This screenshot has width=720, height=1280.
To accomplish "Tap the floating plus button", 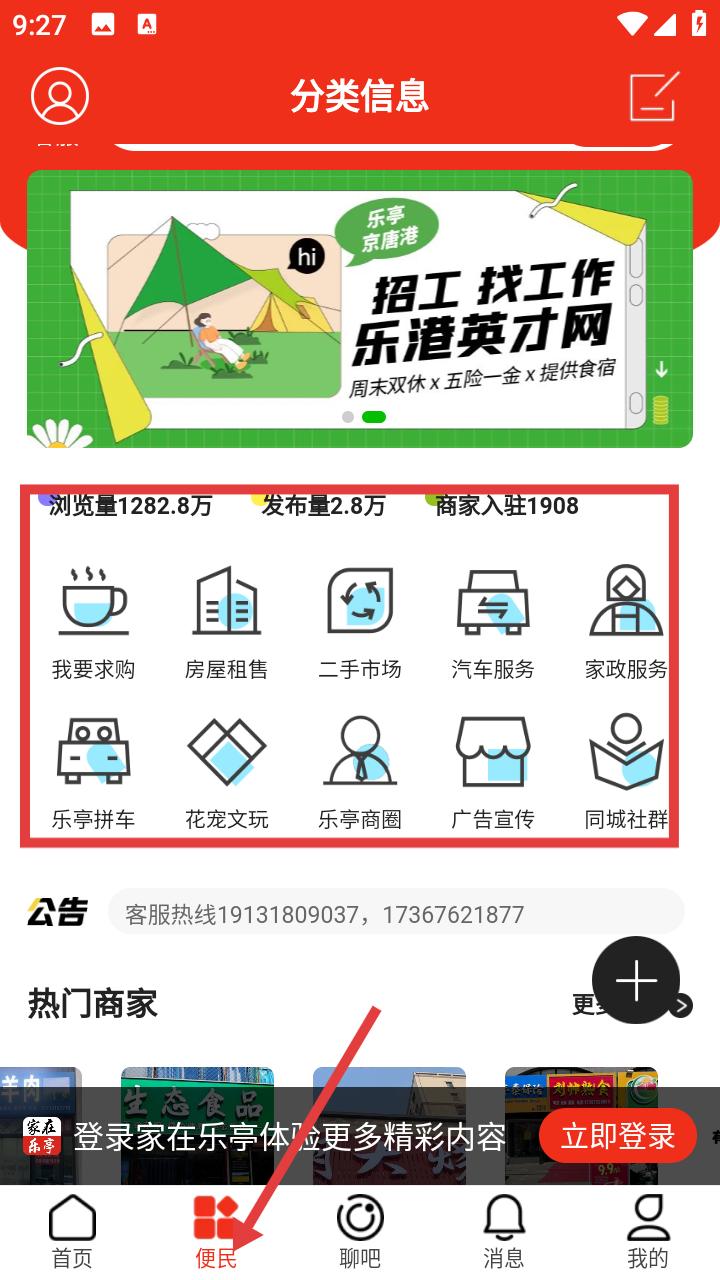I will click(x=636, y=981).
